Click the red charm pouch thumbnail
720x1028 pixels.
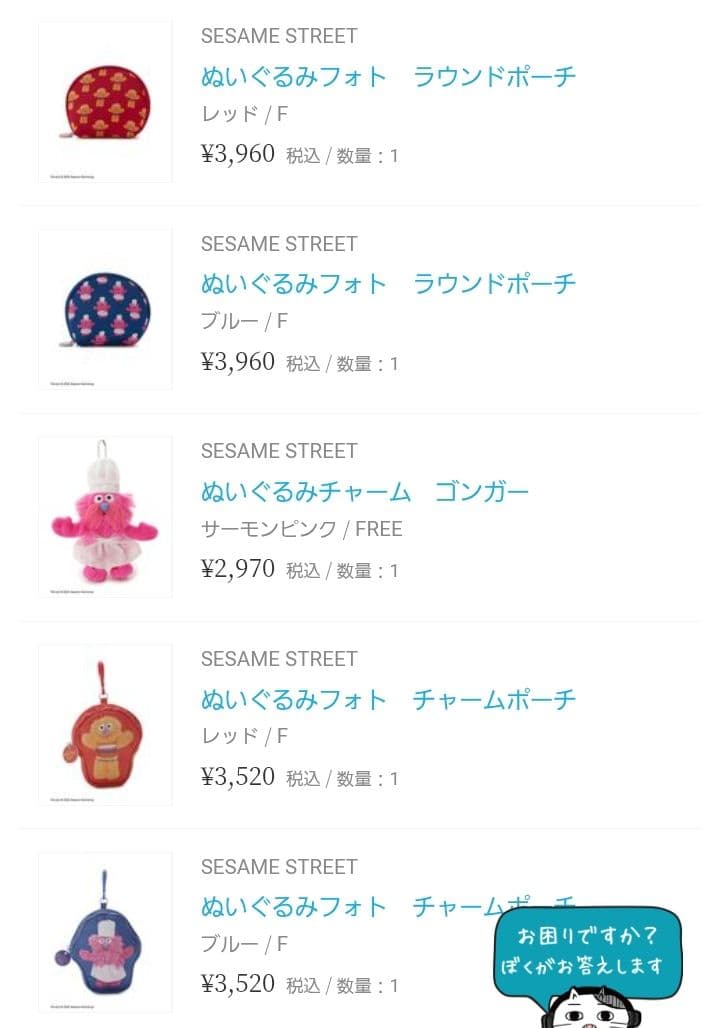105,724
